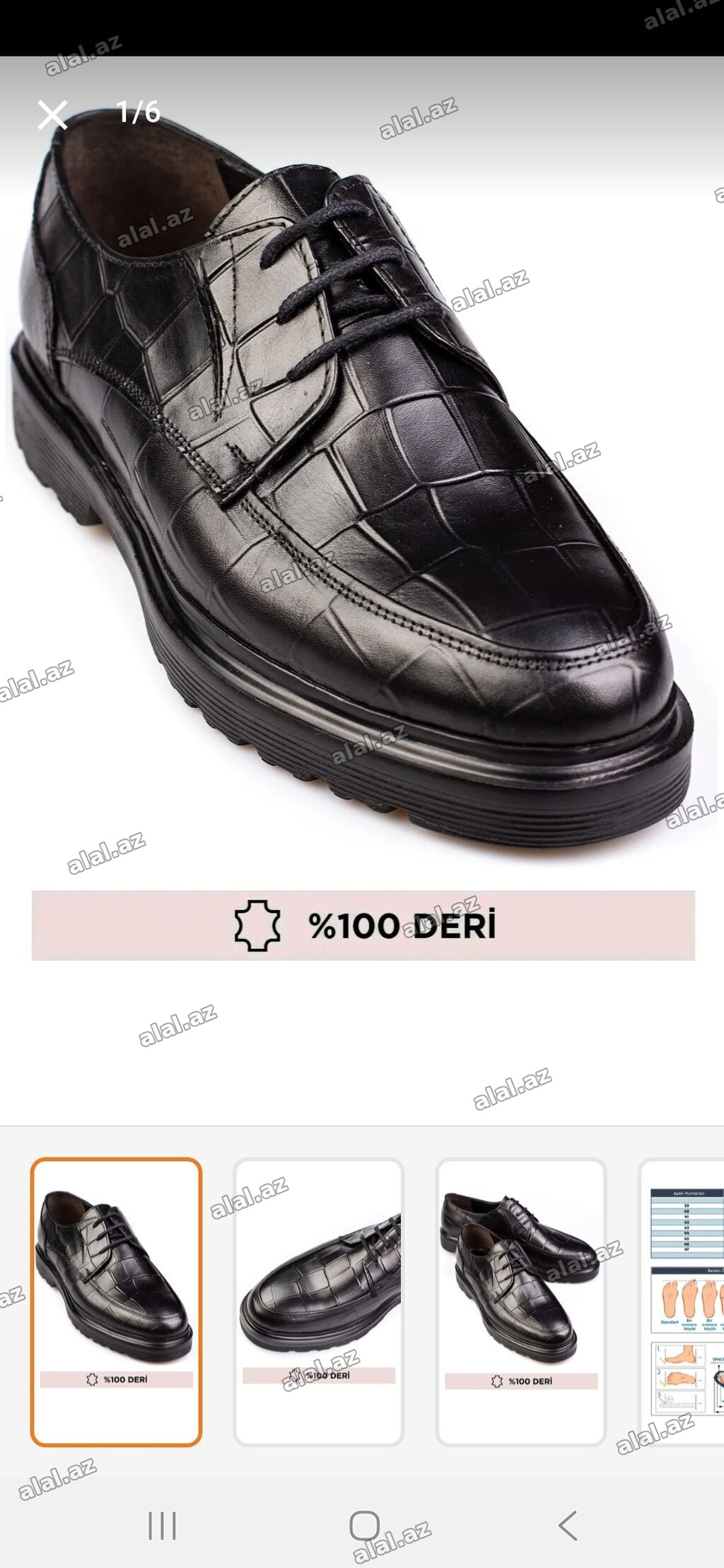724x1568 pixels.
Task: Open recent apps from navigation bar
Action: [x=162, y=1526]
